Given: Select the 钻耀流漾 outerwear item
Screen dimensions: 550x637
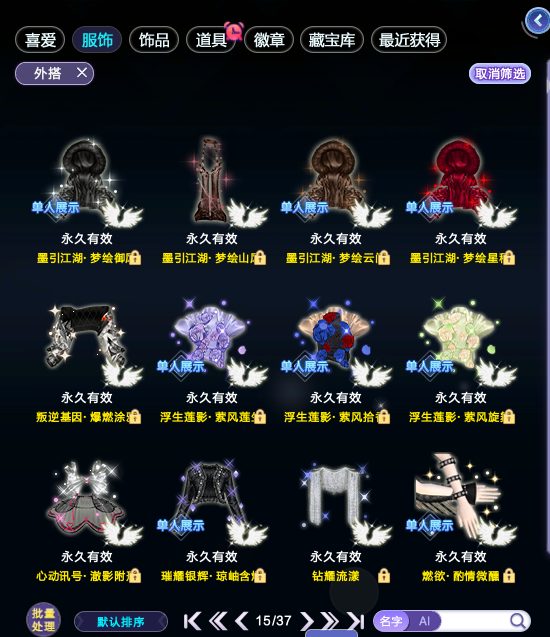Looking at the screenshot, I should click(x=336, y=506).
